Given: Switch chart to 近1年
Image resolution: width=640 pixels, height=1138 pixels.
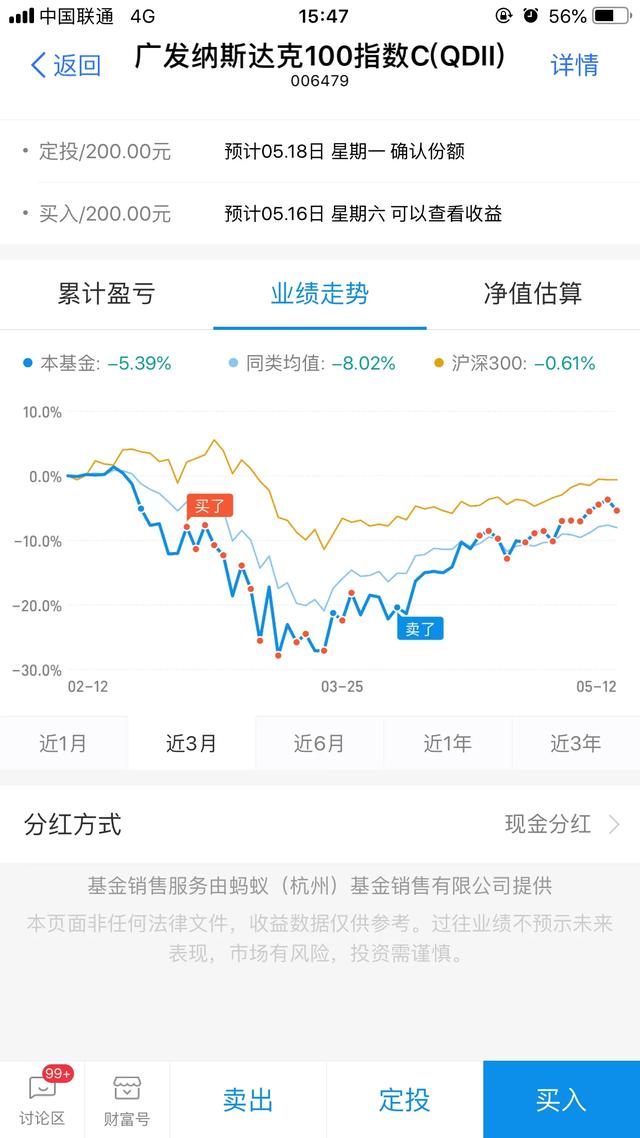Looking at the screenshot, I should tap(448, 743).
